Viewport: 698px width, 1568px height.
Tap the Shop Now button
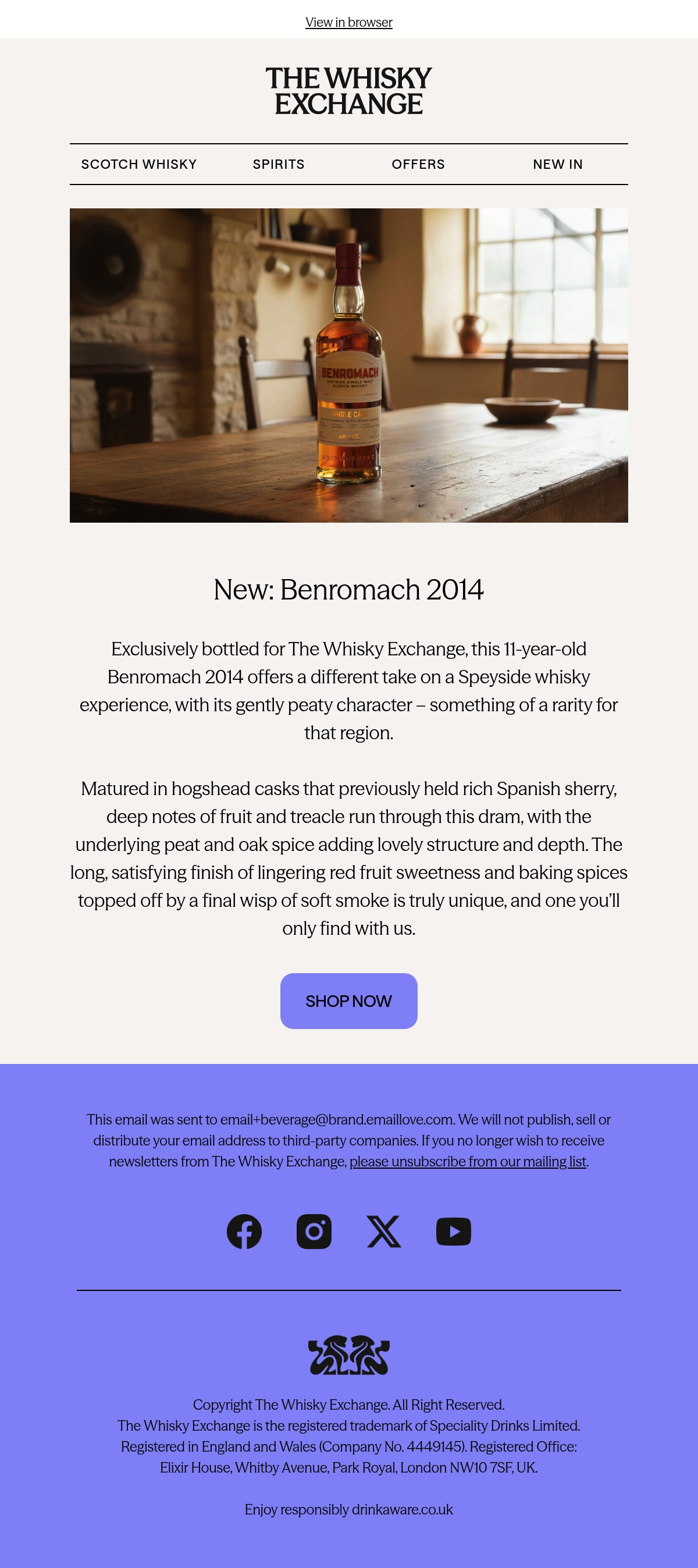click(x=348, y=1001)
